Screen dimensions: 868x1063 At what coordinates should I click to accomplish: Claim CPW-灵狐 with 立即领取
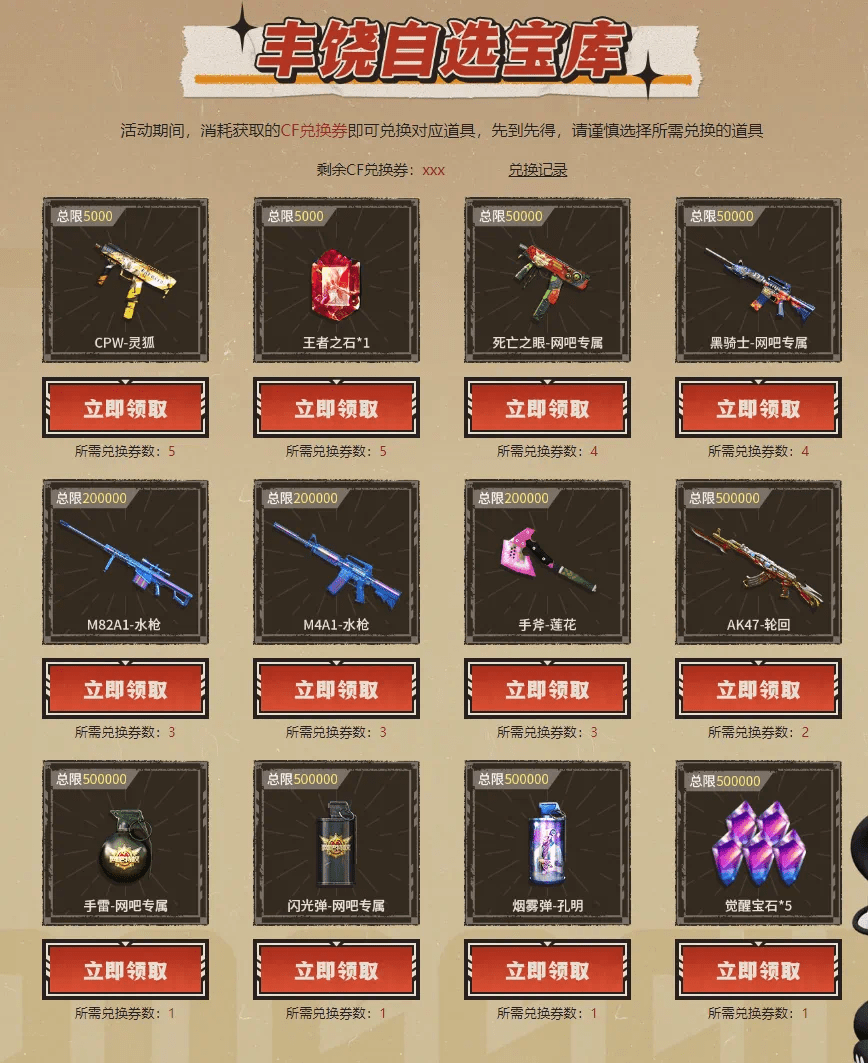click(125, 408)
